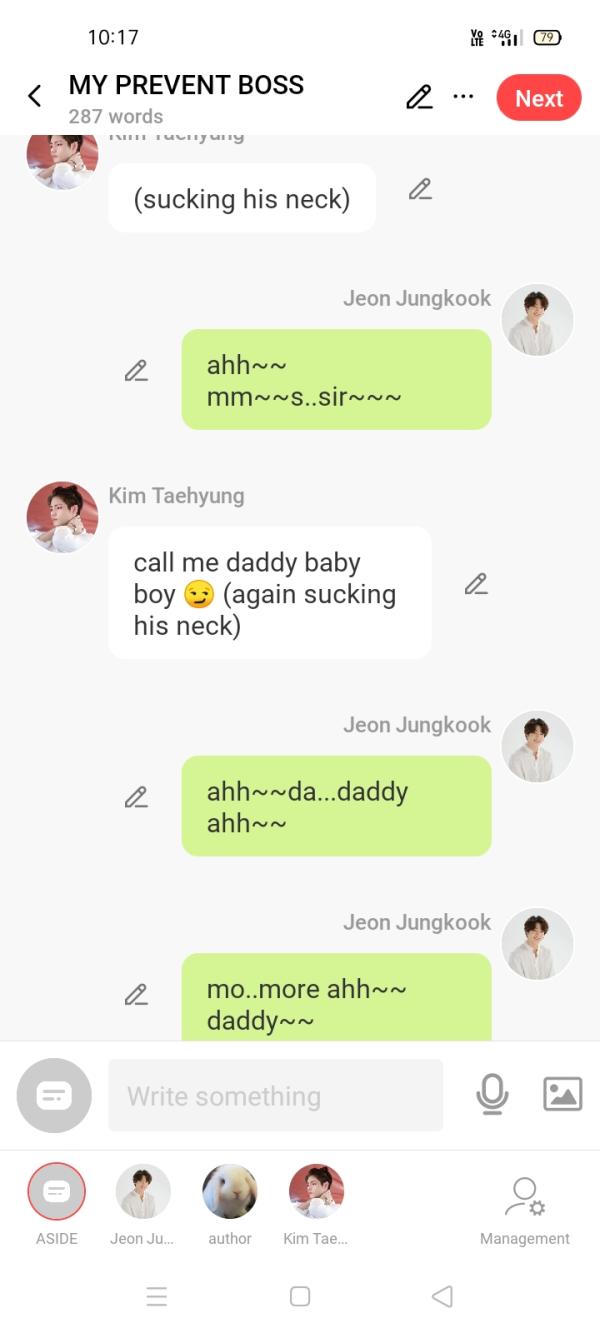Screen dimensions: 600x1333
Task: Edit the "(sucking his neck)" message
Action: (x=420, y=189)
